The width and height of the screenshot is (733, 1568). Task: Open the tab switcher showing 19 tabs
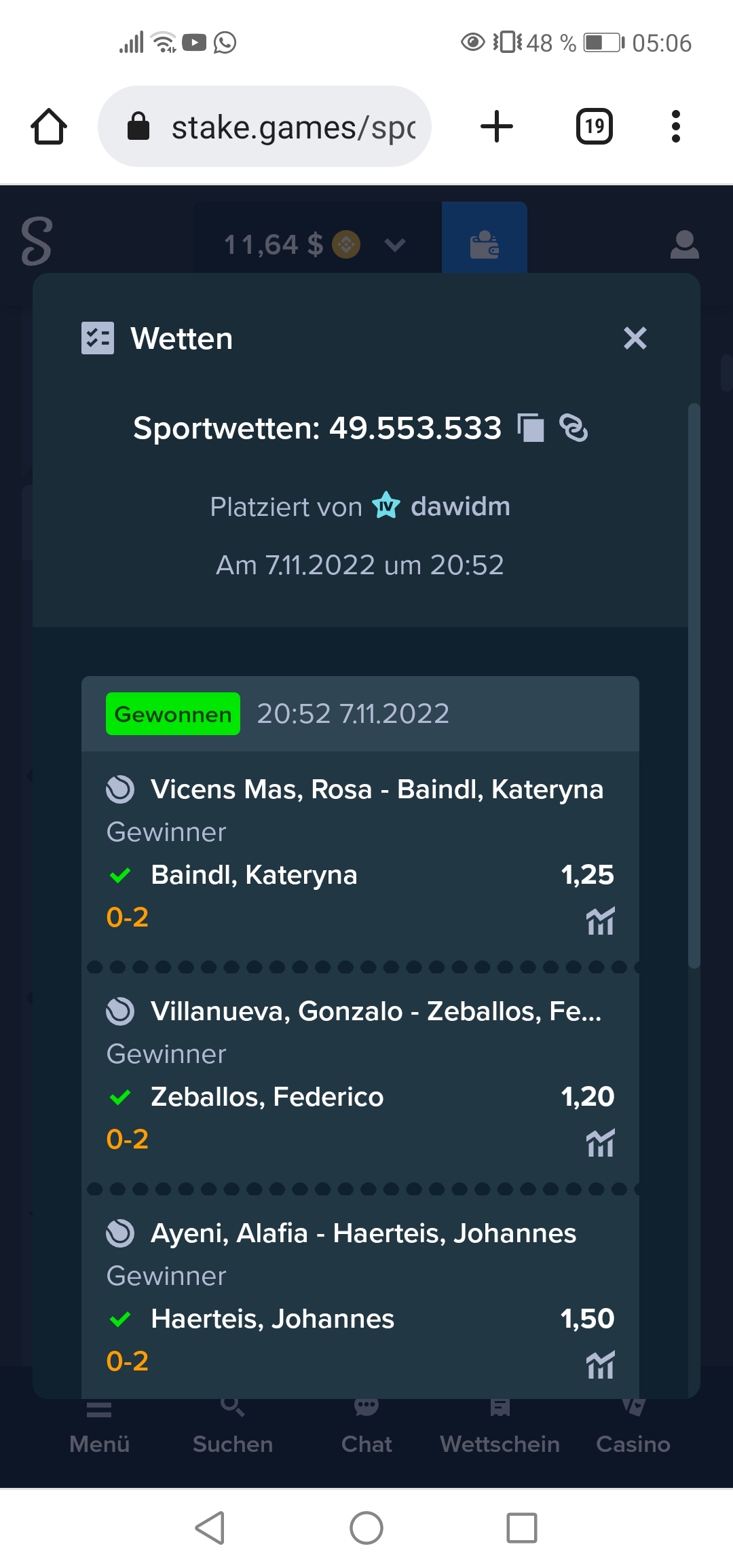(x=595, y=126)
